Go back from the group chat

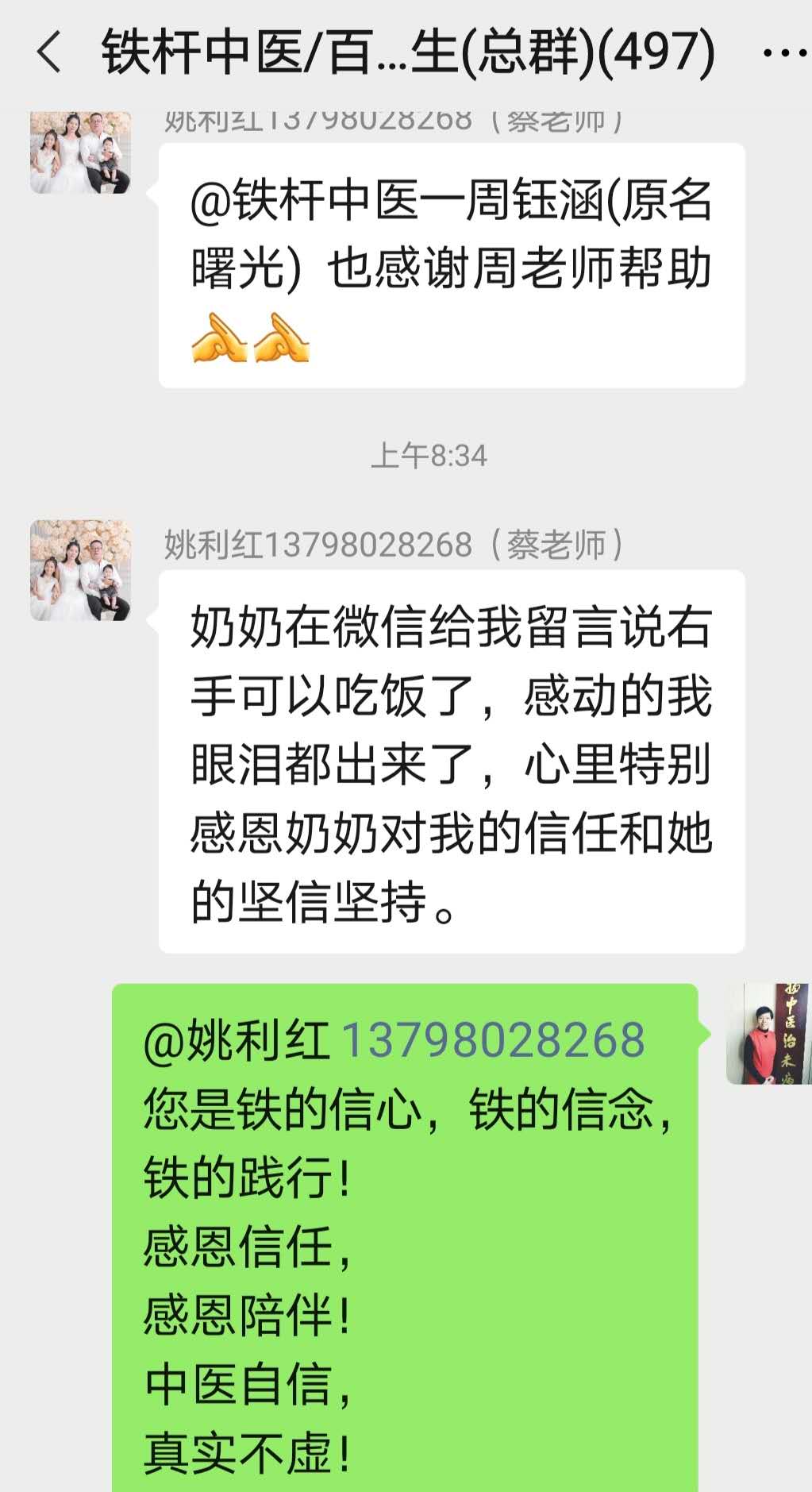point(49,52)
